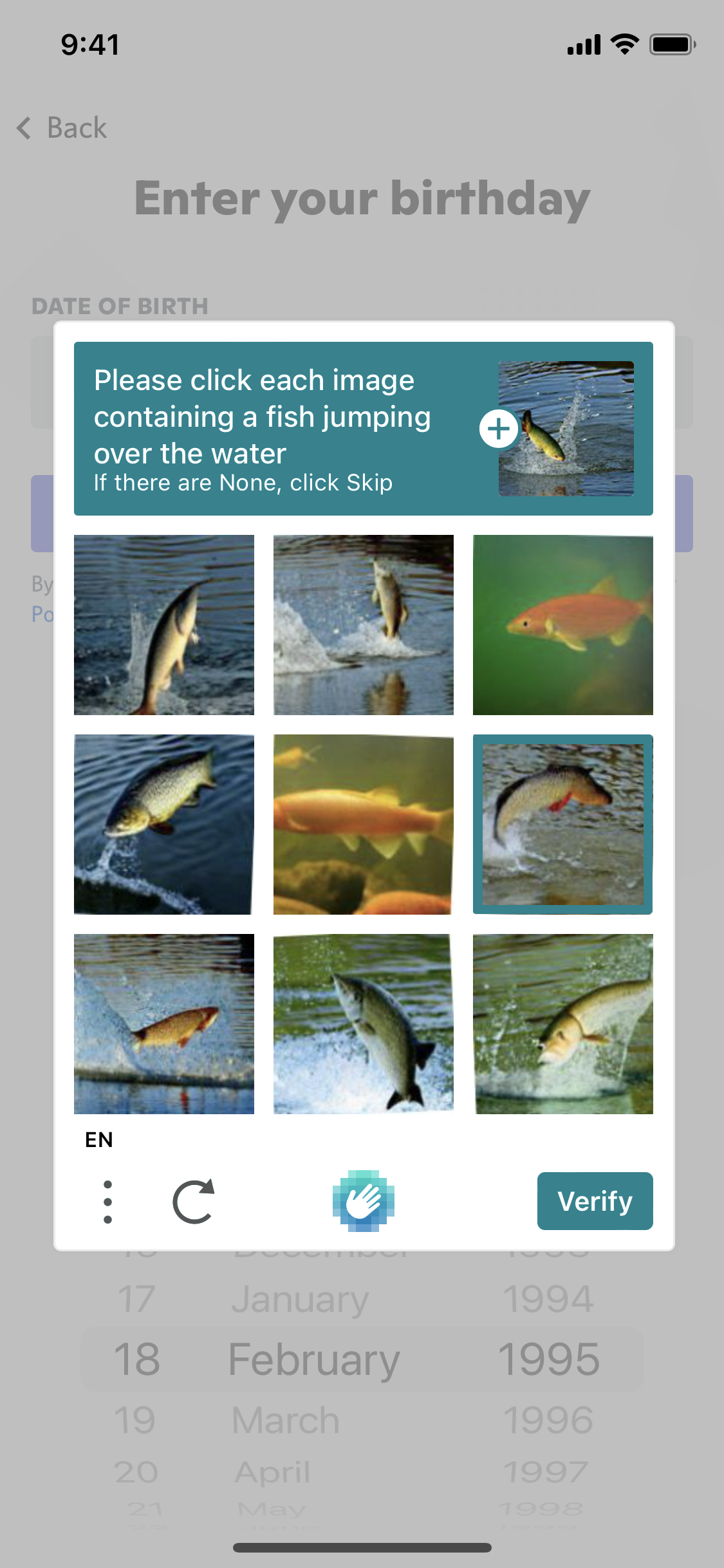The image size is (724, 1568).
Task: Select the speckled fish diving into dark water
Action: click(x=164, y=825)
